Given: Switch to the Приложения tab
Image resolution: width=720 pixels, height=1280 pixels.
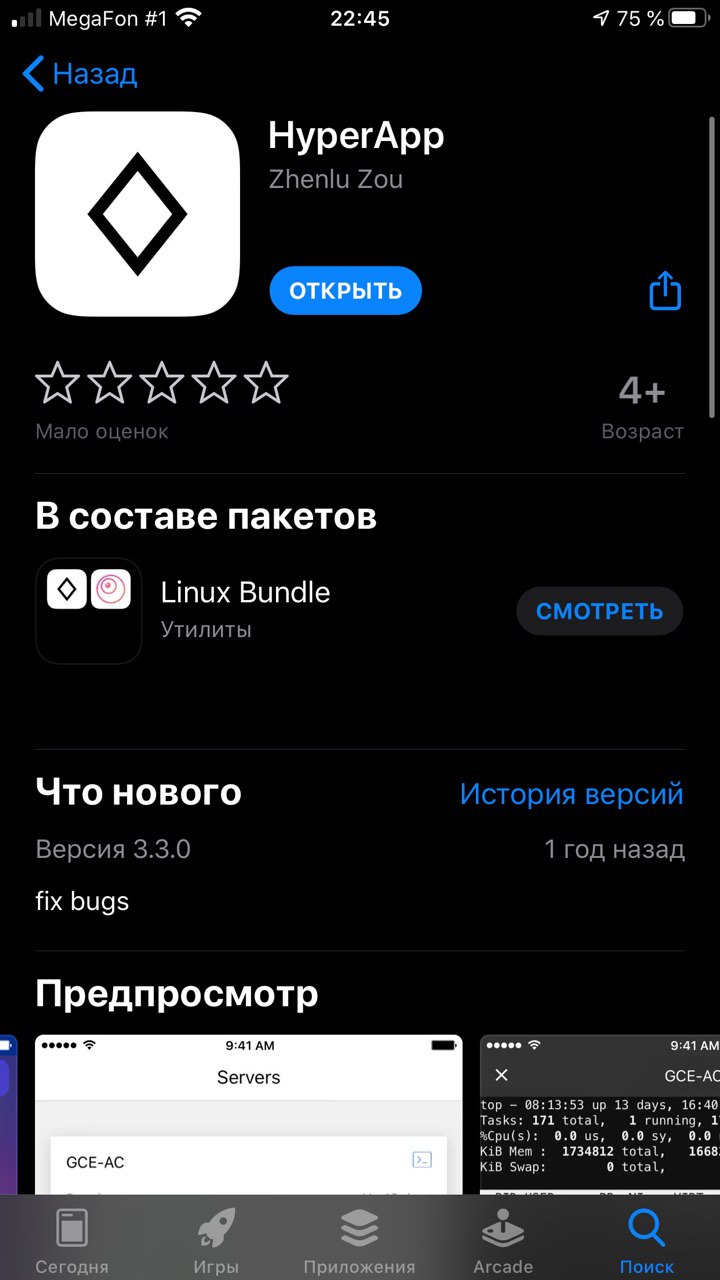Looking at the screenshot, I should [x=359, y=1240].
